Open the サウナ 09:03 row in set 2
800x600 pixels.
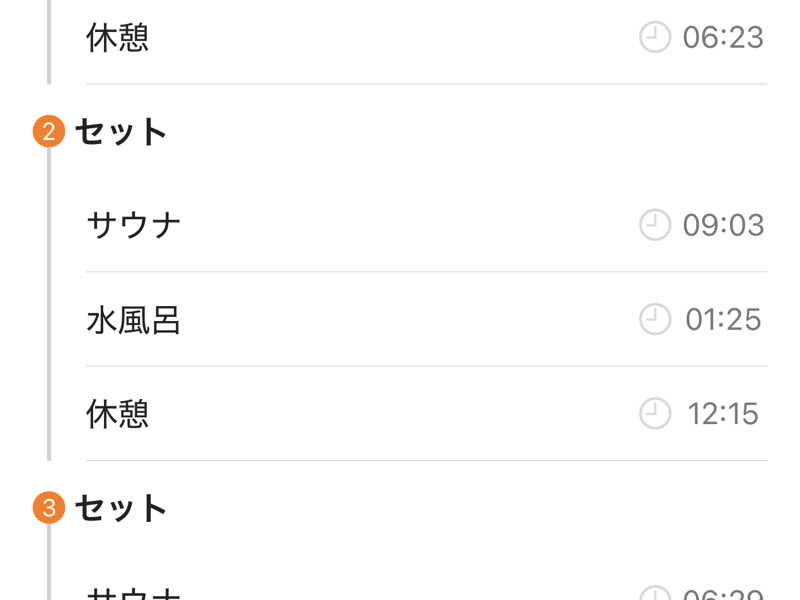[x=427, y=225]
